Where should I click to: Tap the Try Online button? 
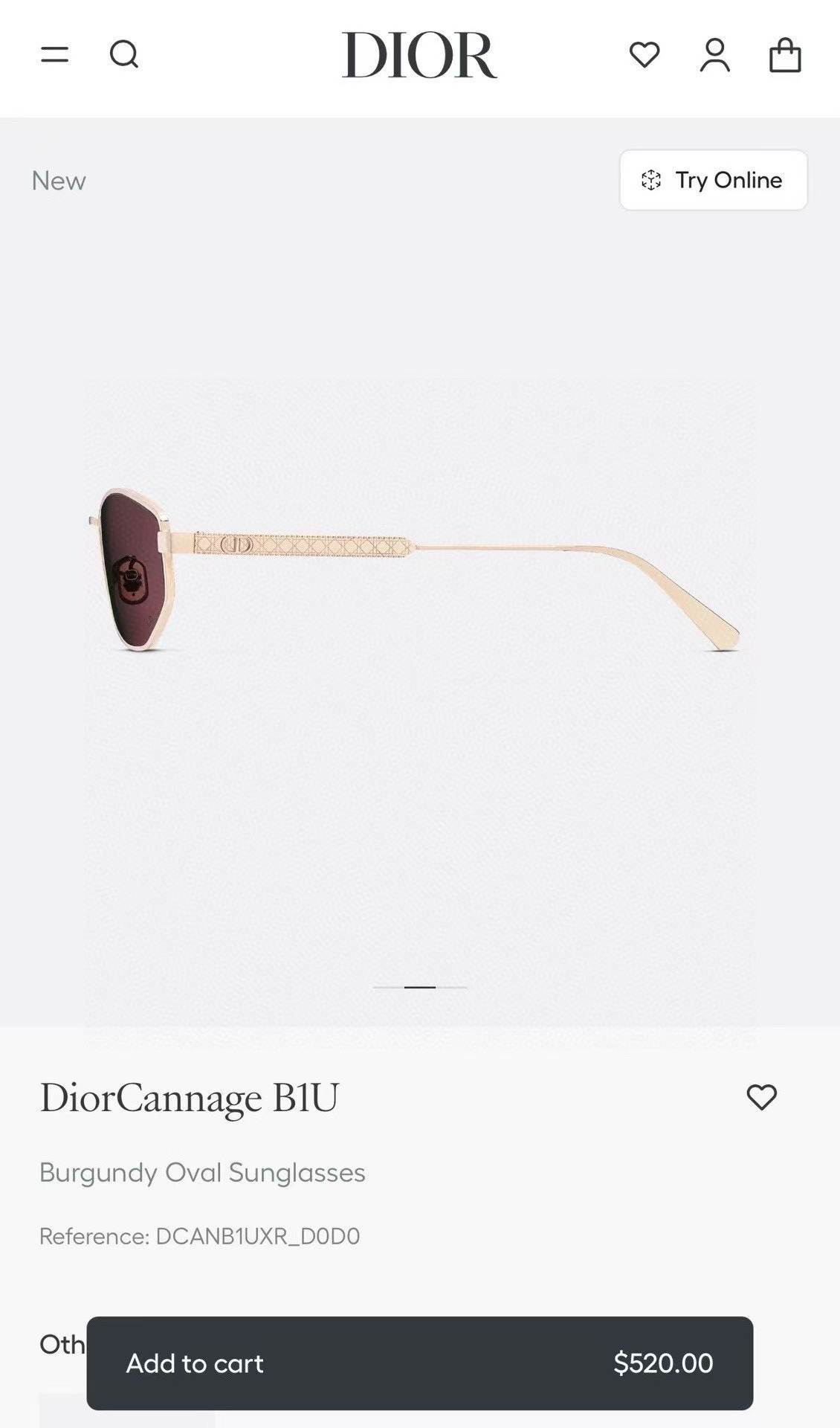point(713,180)
